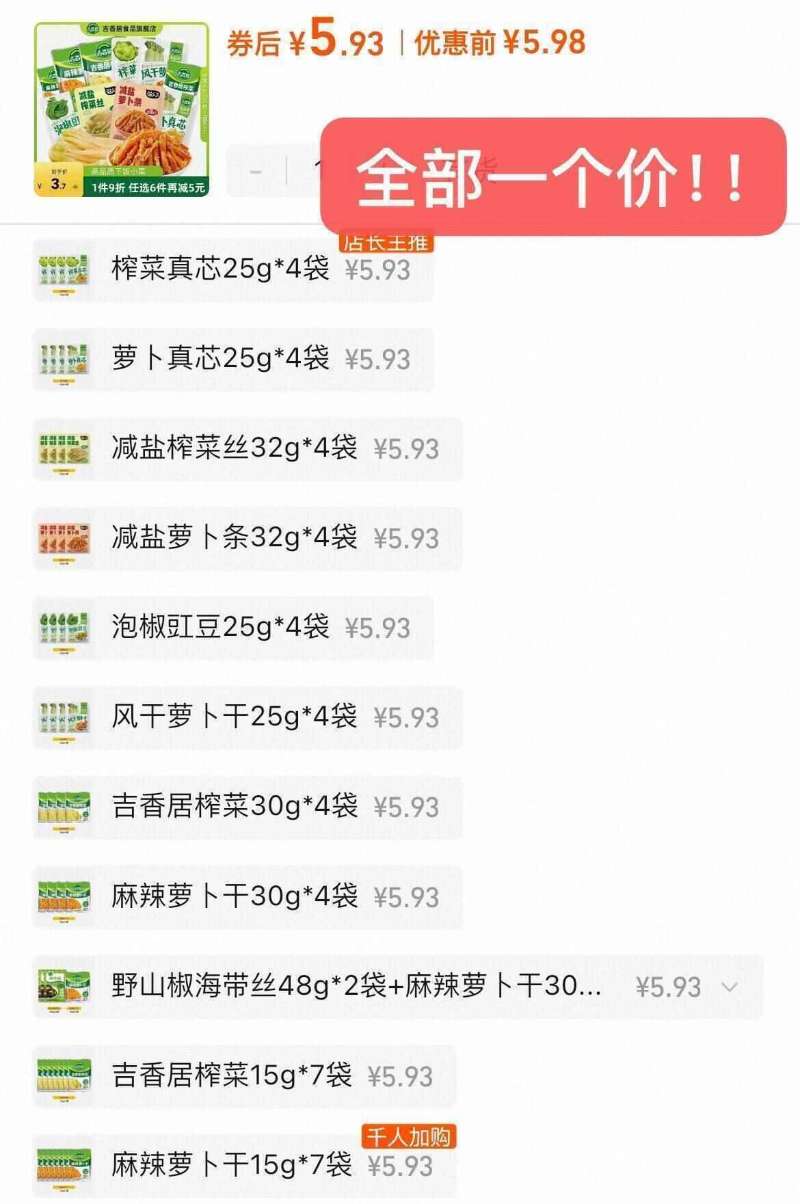
Task: Click the 泡椒豇豆 product thumbnail
Action: (60, 629)
